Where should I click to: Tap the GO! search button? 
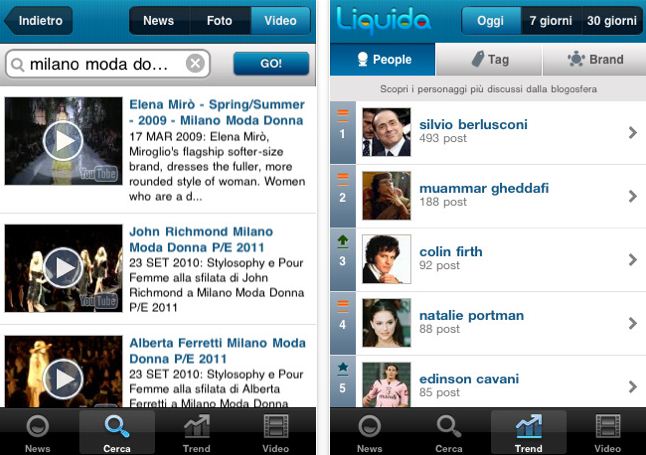pos(271,64)
